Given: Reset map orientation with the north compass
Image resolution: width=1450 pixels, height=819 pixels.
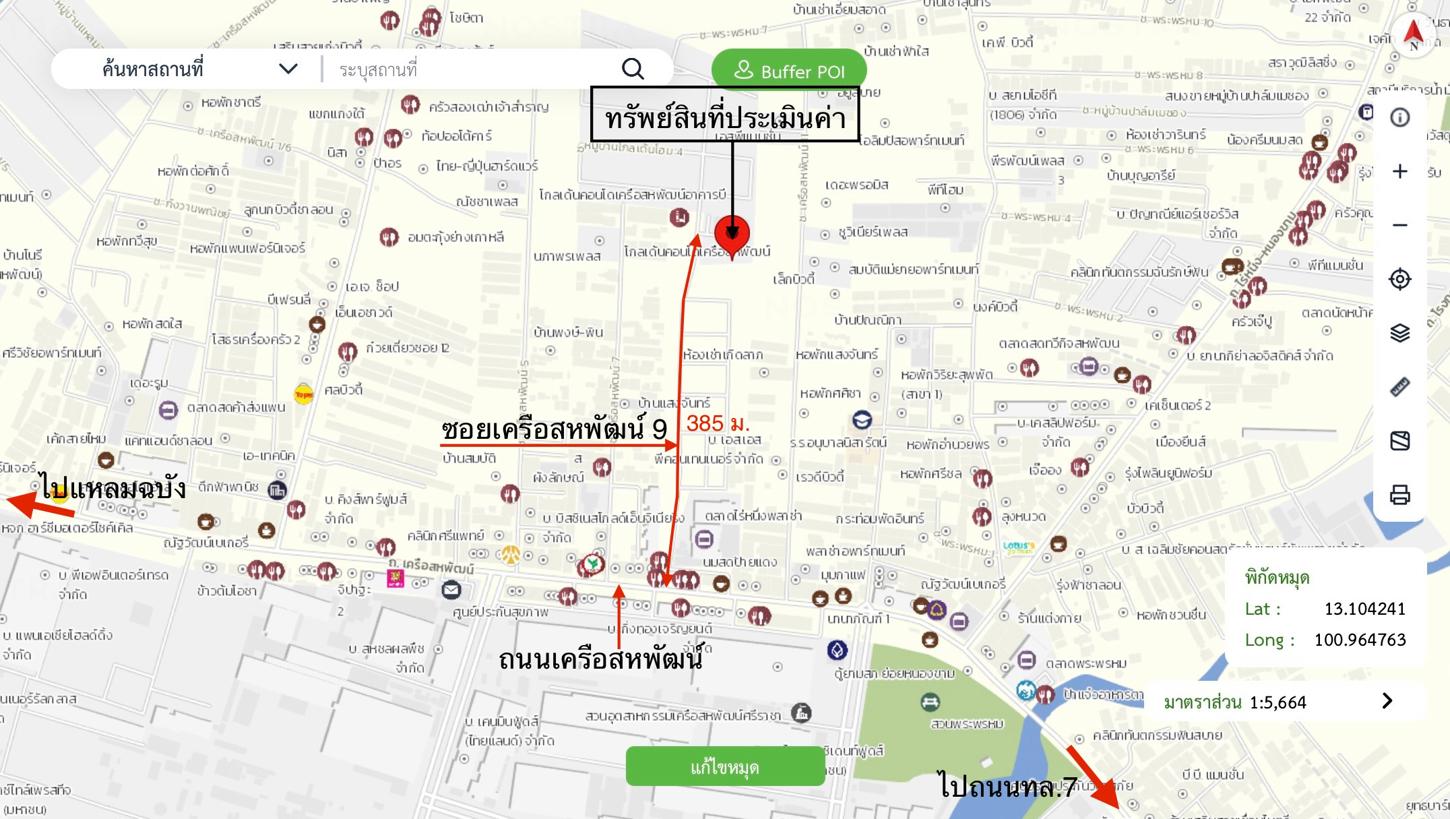Looking at the screenshot, I should click(x=1413, y=37).
